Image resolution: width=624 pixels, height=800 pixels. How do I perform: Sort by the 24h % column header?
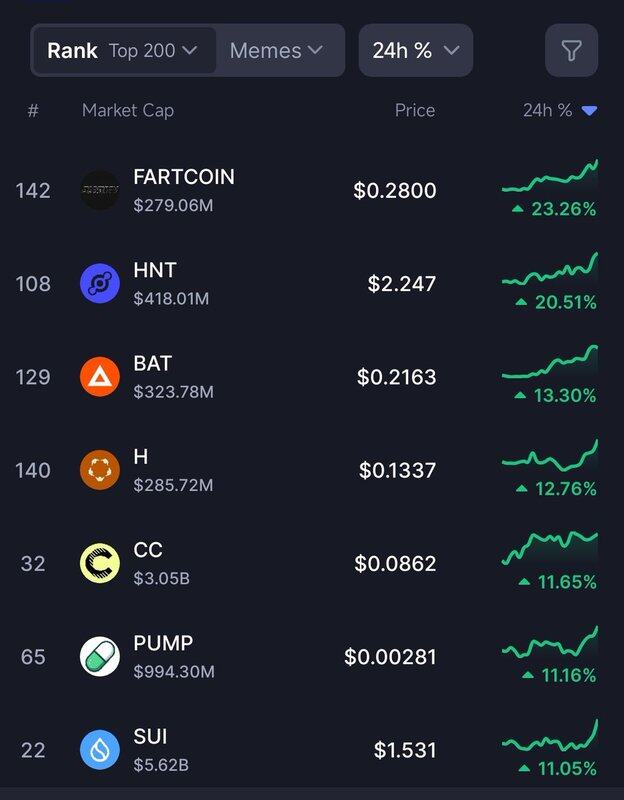559,110
